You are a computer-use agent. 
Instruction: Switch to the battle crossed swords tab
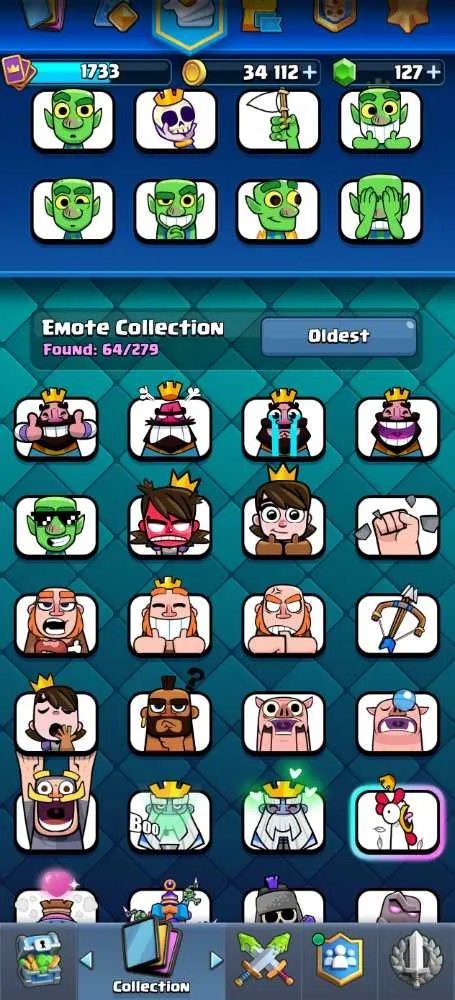point(264,960)
